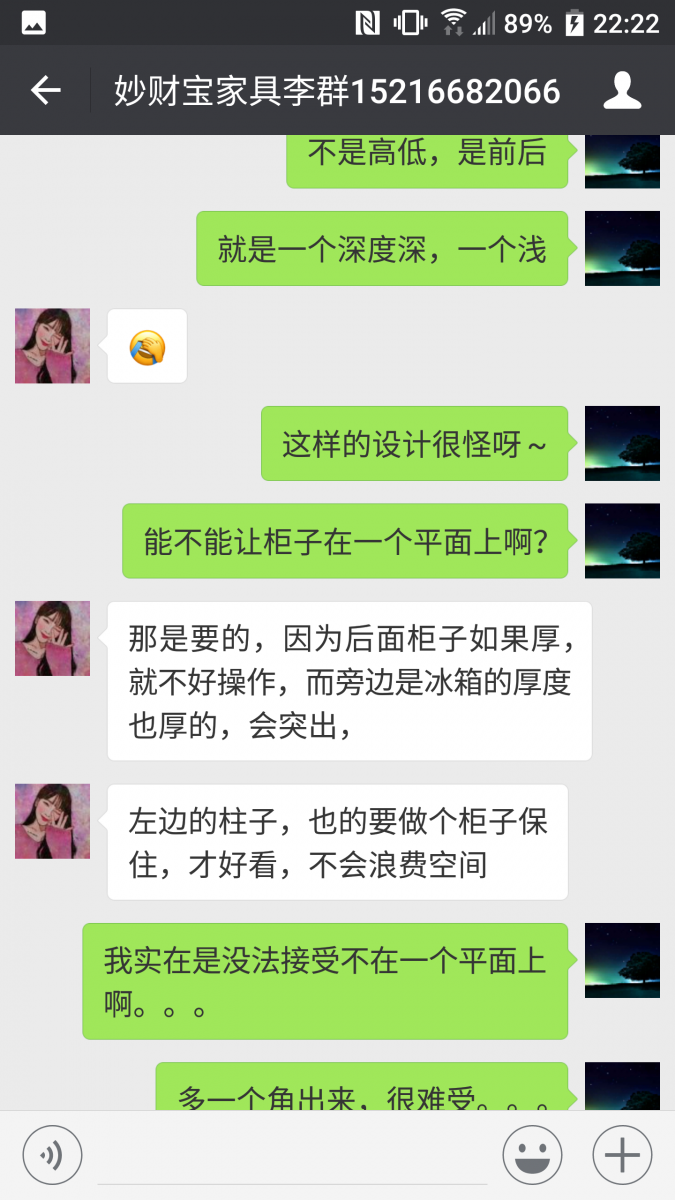Viewport: 675px width, 1200px height.
Task: Tap avatar next to message starting 左边的柱子
Action: click(x=52, y=821)
